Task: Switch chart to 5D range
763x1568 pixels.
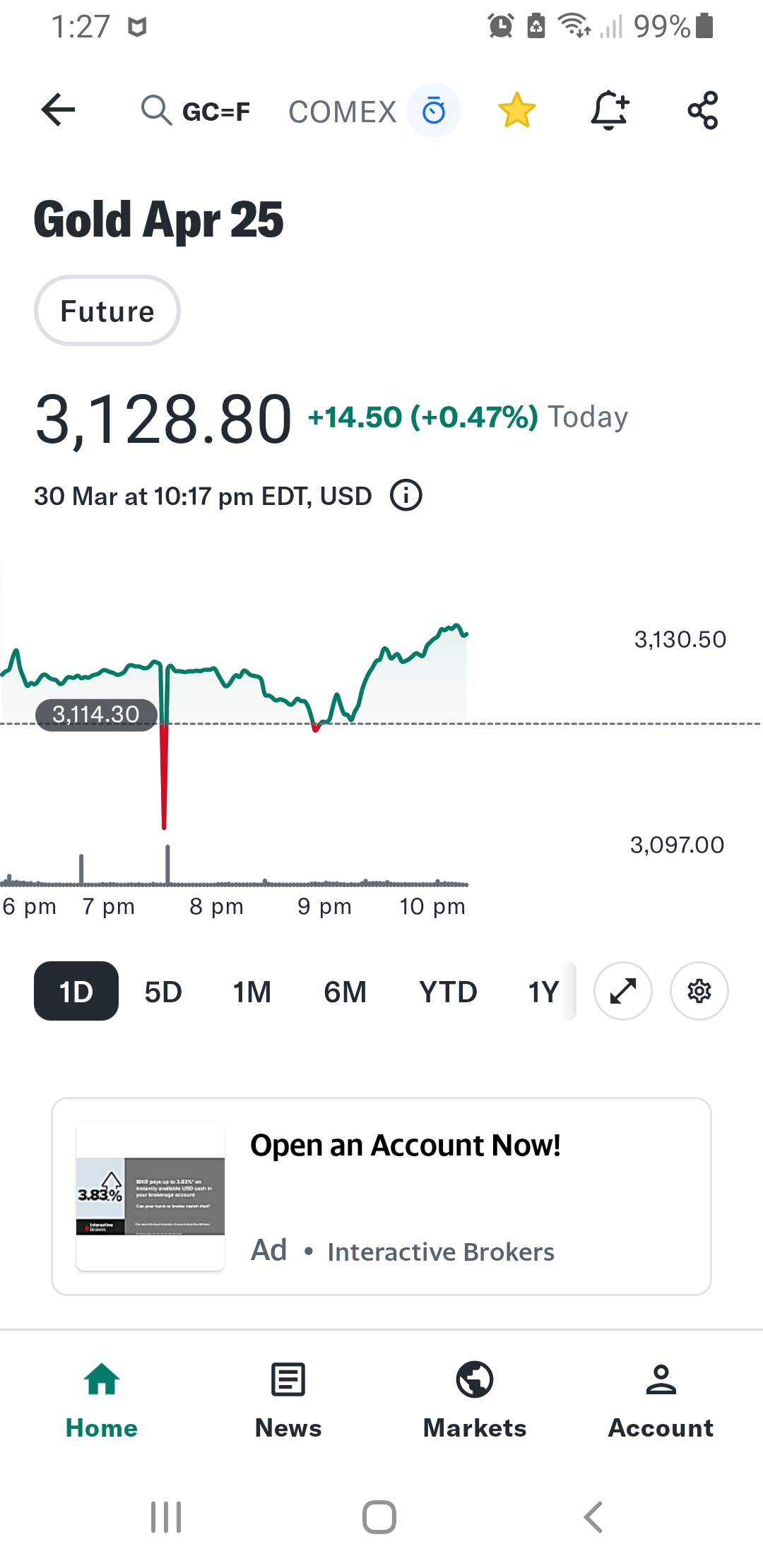Action: coord(163,992)
